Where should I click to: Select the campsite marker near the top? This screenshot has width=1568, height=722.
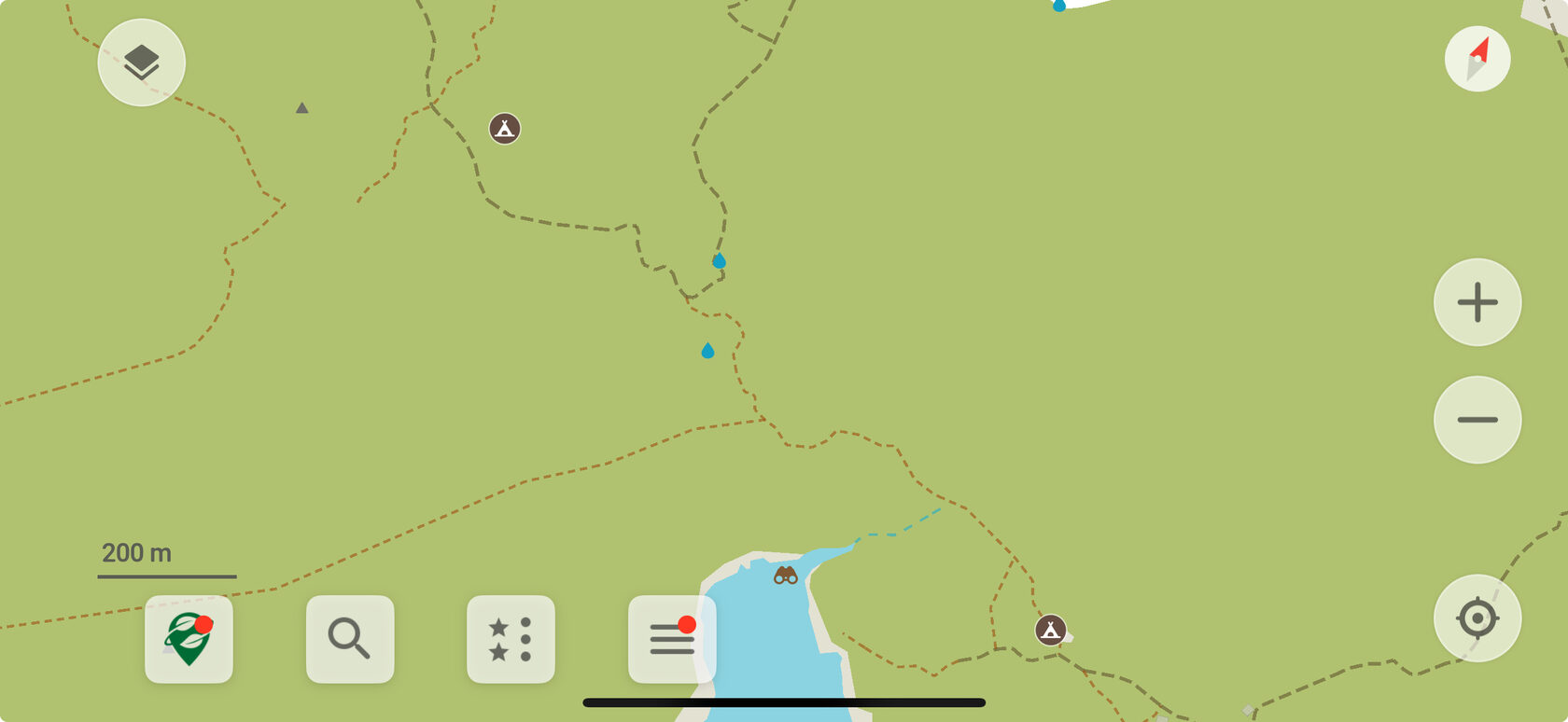pos(505,128)
